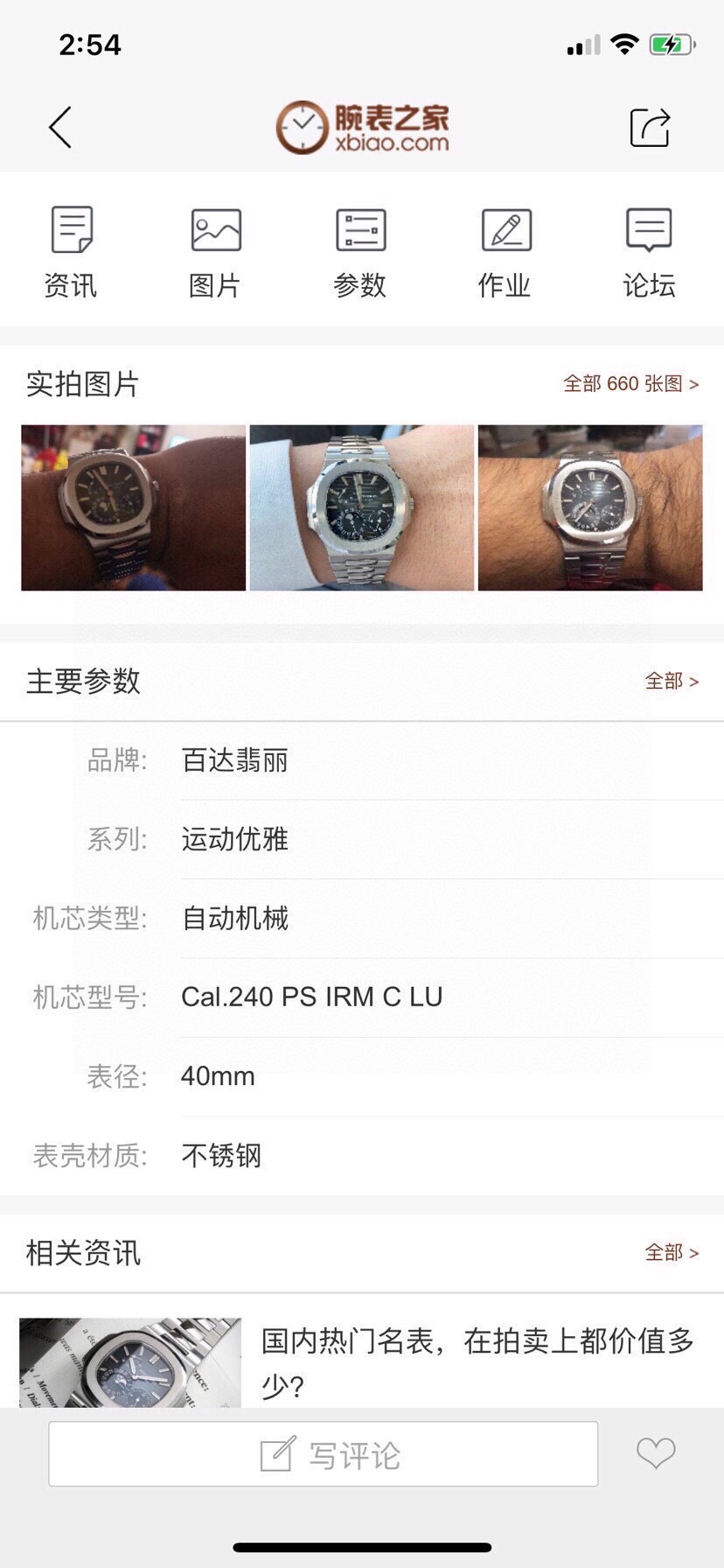Image resolution: width=724 pixels, height=1568 pixels.
Task: Tap the 写评论 comment field
Action: pyautogui.click(x=324, y=1454)
